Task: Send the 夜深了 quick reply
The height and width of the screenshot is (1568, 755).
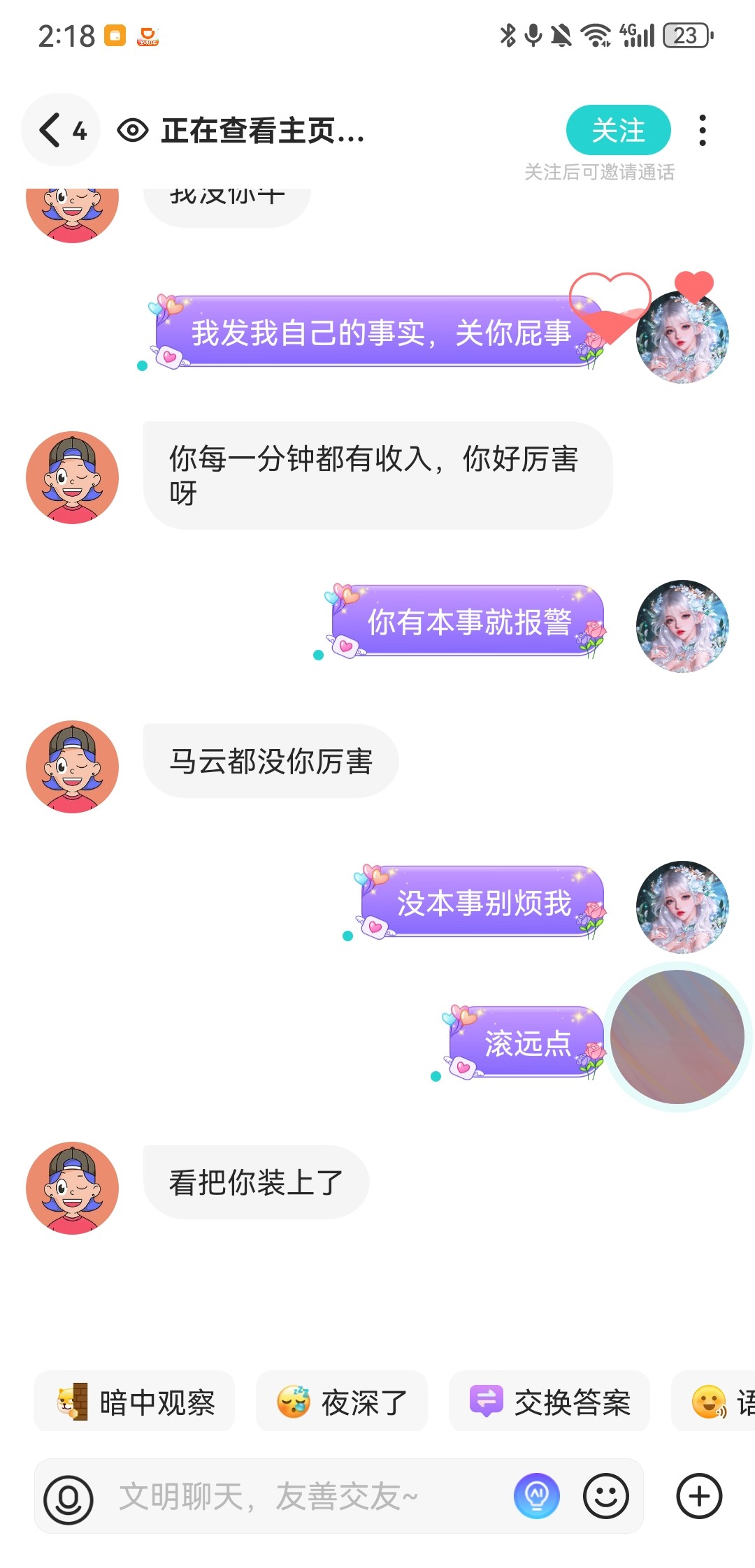Action: click(x=342, y=1402)
